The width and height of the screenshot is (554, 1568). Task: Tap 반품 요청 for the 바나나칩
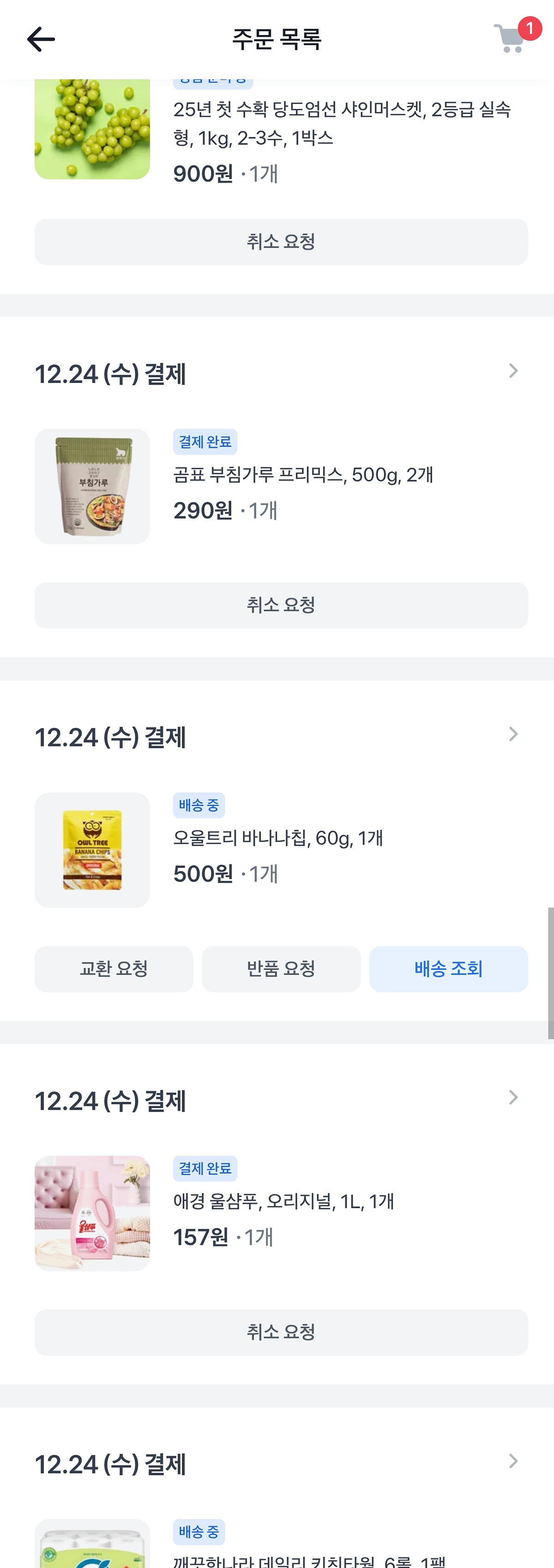pyautogui.click(x=281, y=969)
